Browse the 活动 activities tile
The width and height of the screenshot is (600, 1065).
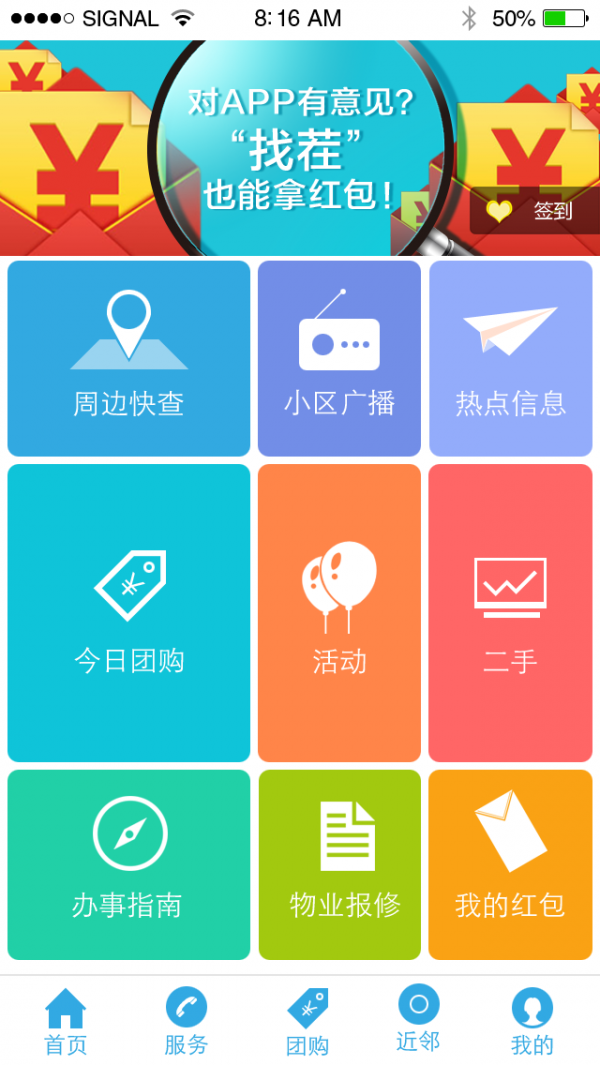(339, 612)
